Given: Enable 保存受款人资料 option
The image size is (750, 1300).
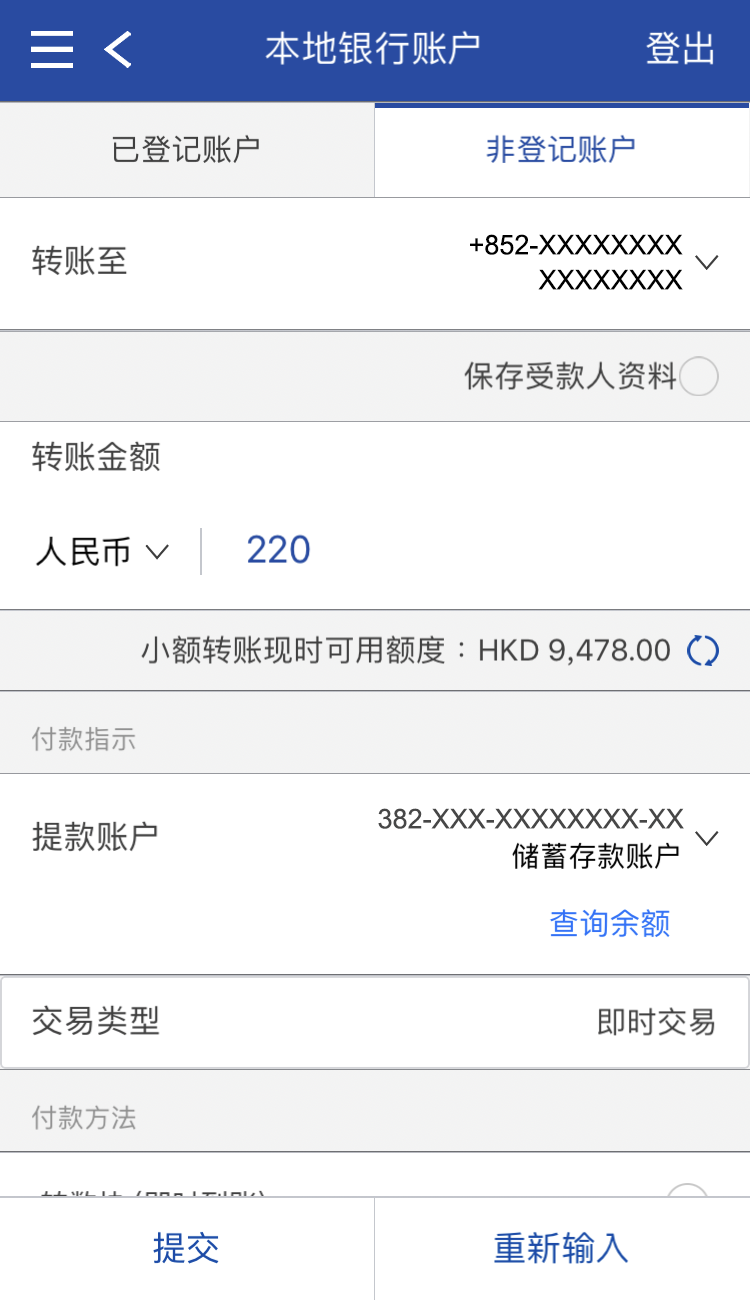Looking at the screenshot, I should pos(698,377).
